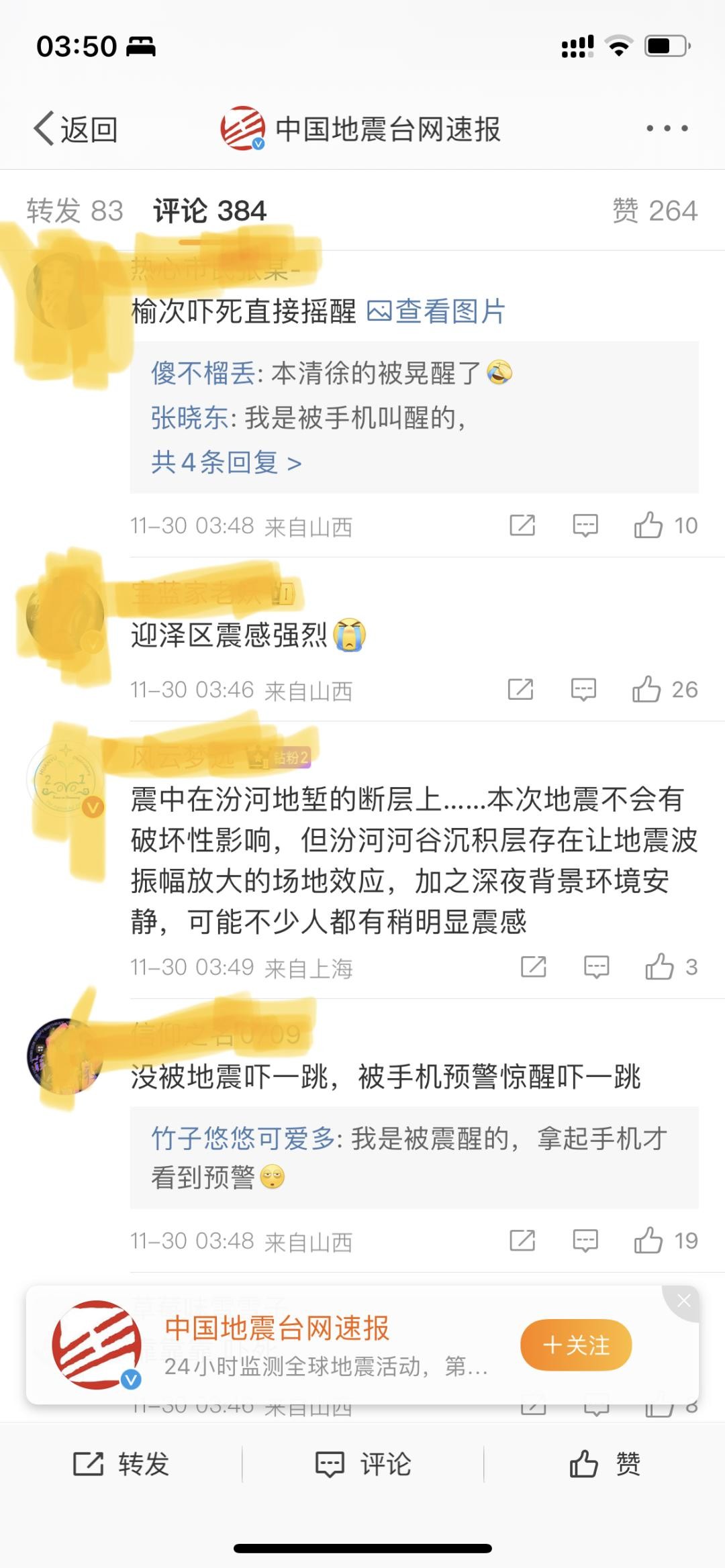Expand 共4条回复 replies

click(x=226, y=462)
